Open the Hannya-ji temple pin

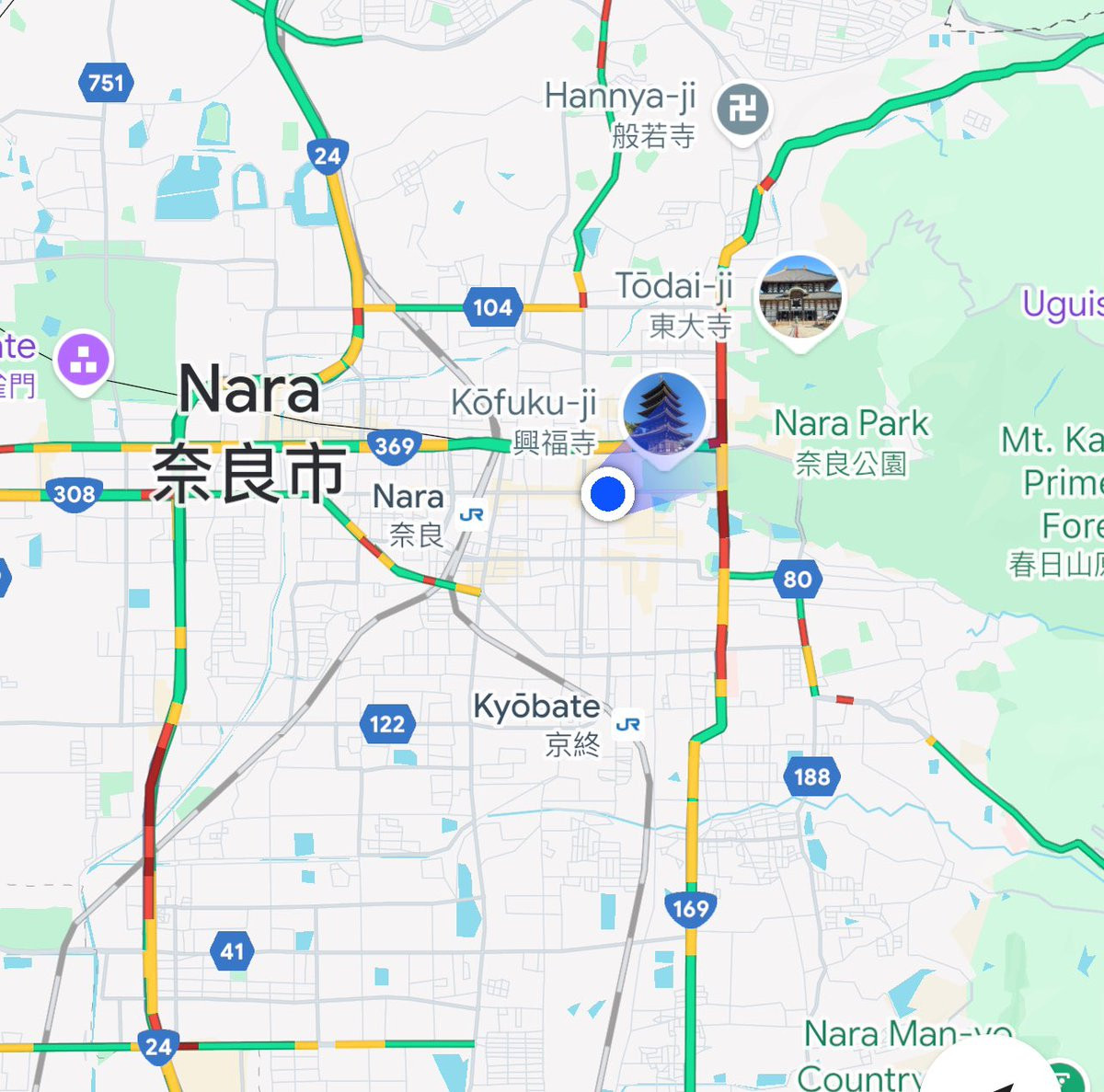[x=742, y=109]
